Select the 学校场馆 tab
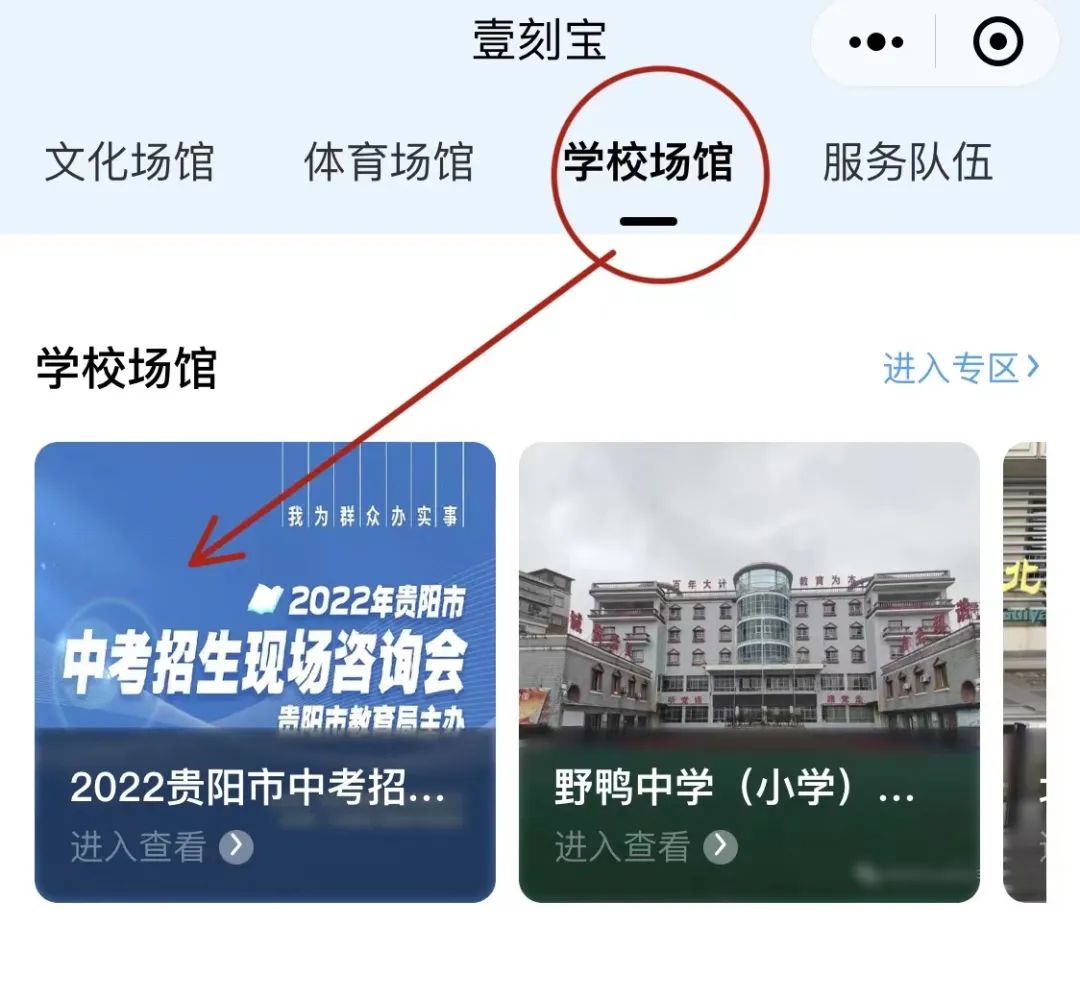 point(648,162)
